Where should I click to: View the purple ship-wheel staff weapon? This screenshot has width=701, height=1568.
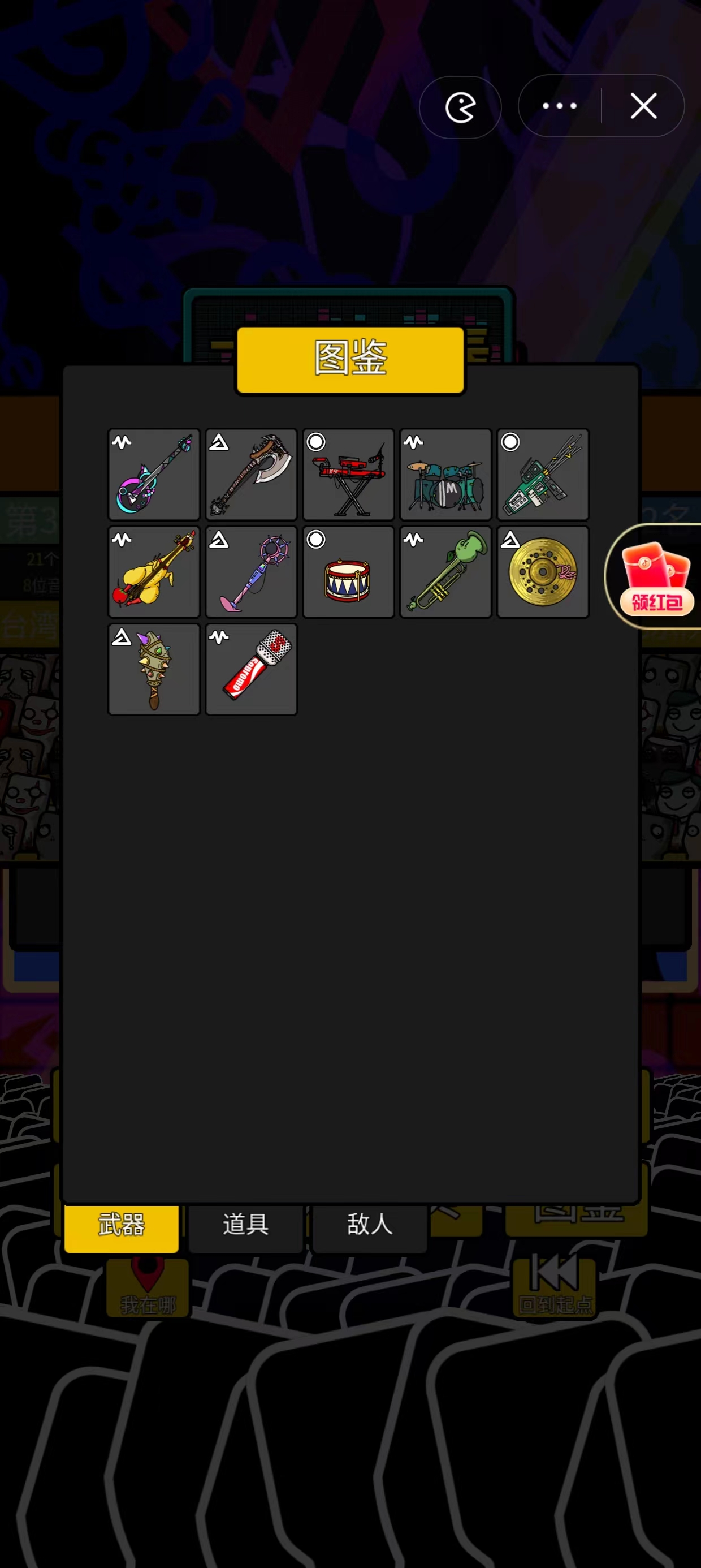252,572
